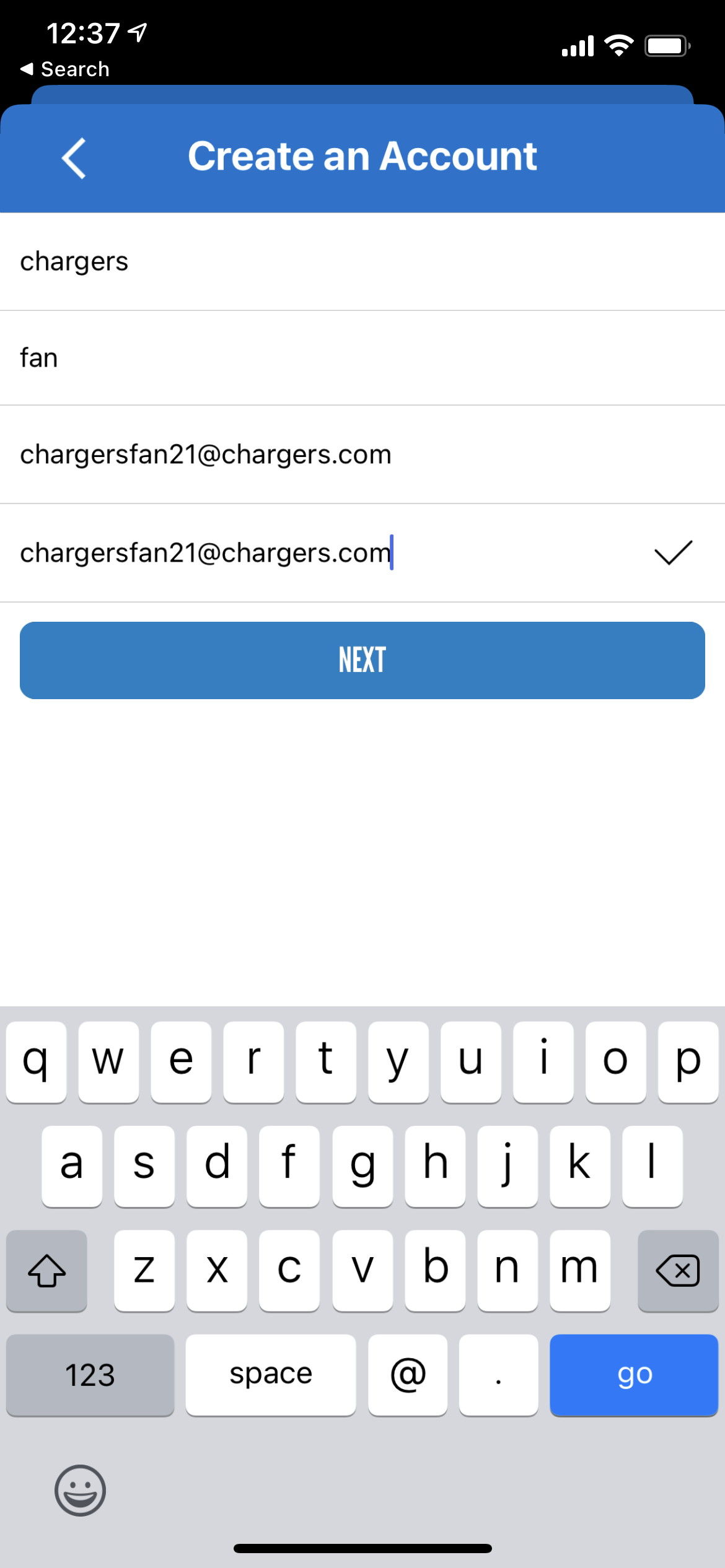Return to Search via status bar link

[x=65, y=69]
